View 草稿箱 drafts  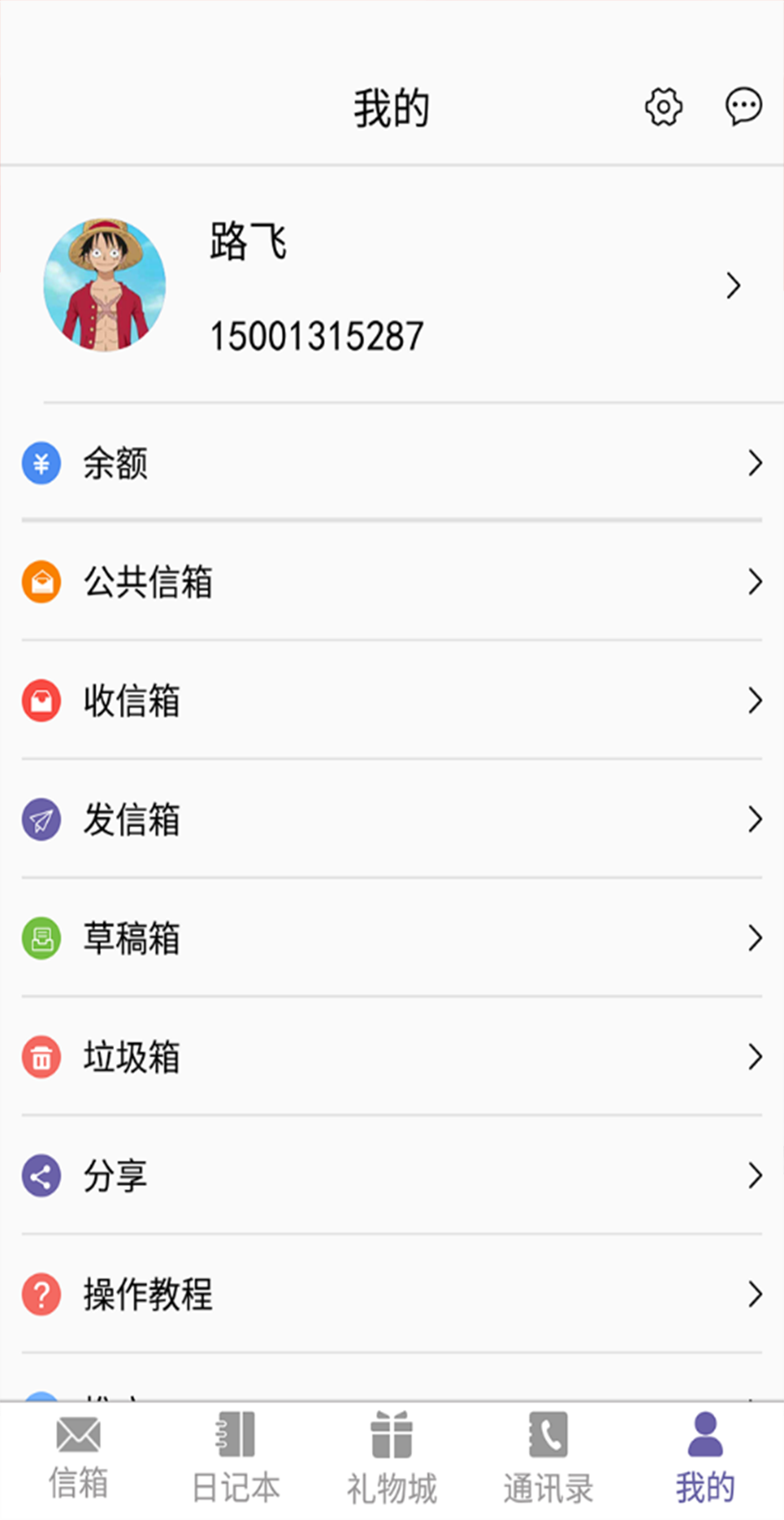[391, 938]
